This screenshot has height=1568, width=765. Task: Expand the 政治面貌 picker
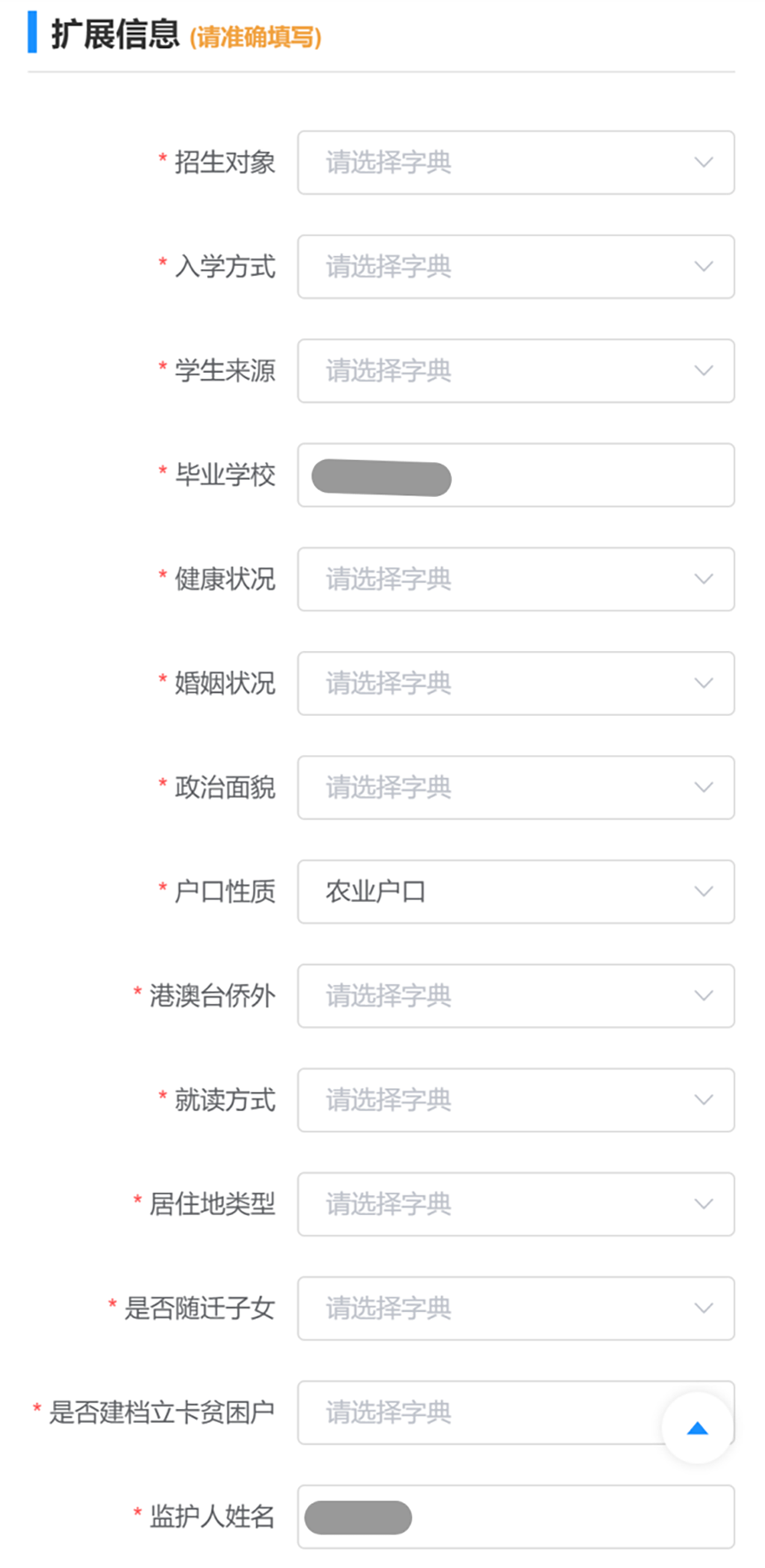pos(515,788)
